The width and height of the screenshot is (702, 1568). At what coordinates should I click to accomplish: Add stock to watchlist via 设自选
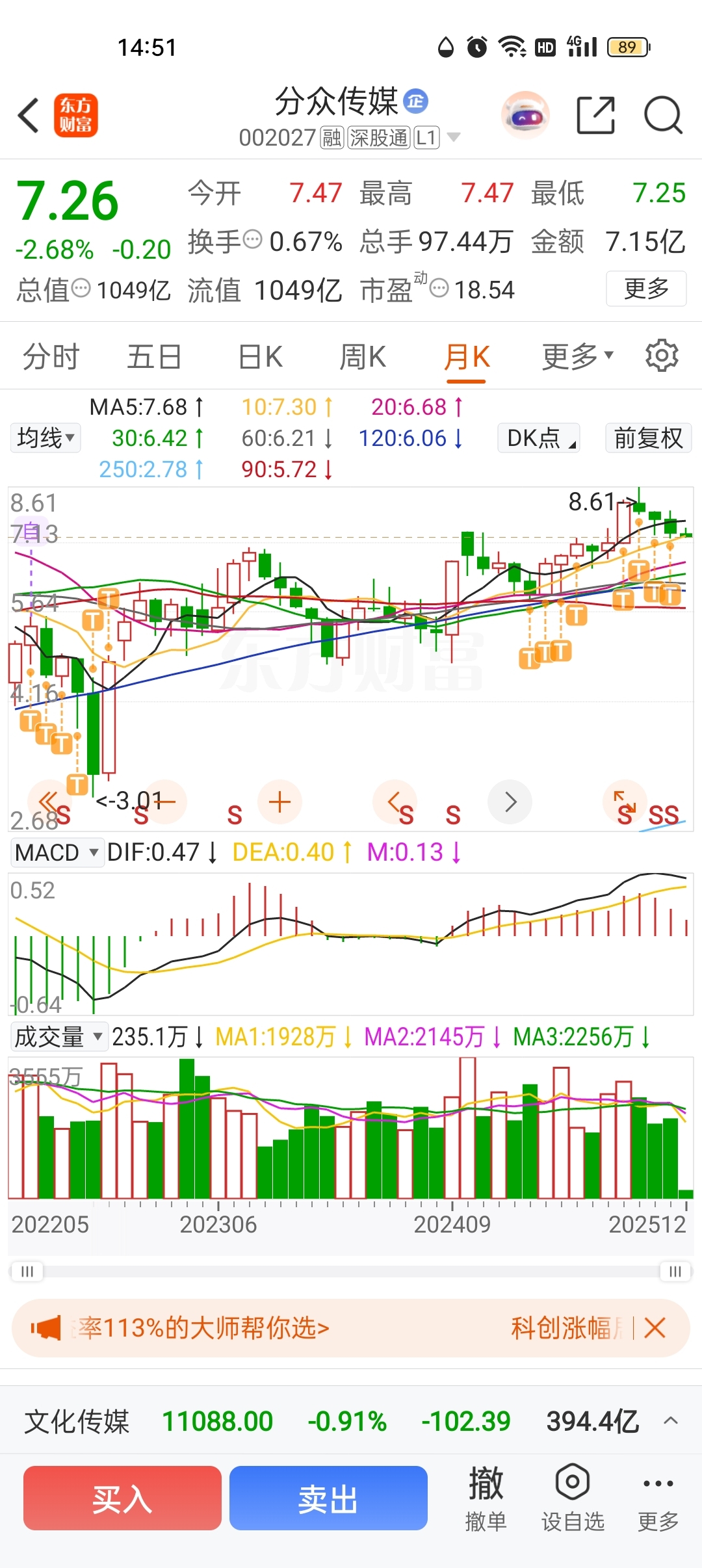[573, 1498]
